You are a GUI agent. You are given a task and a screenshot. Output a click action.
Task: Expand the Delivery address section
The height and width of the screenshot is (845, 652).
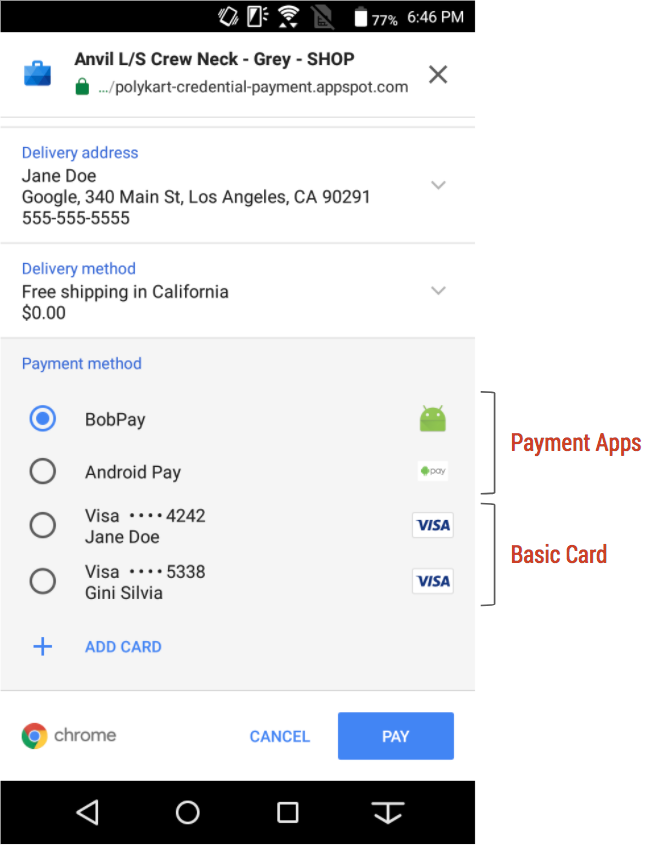click(437, 185)
